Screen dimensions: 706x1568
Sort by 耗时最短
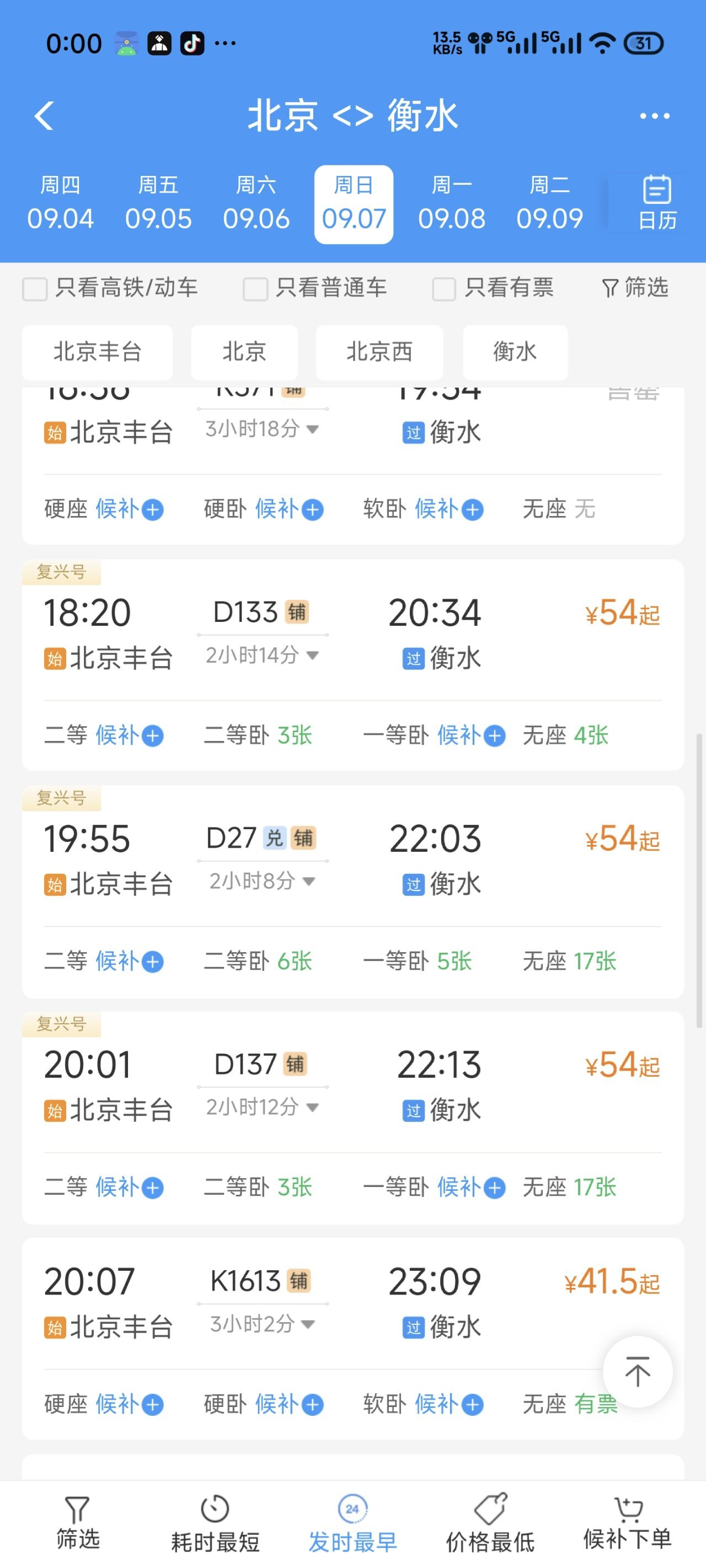click(215, 1524)
